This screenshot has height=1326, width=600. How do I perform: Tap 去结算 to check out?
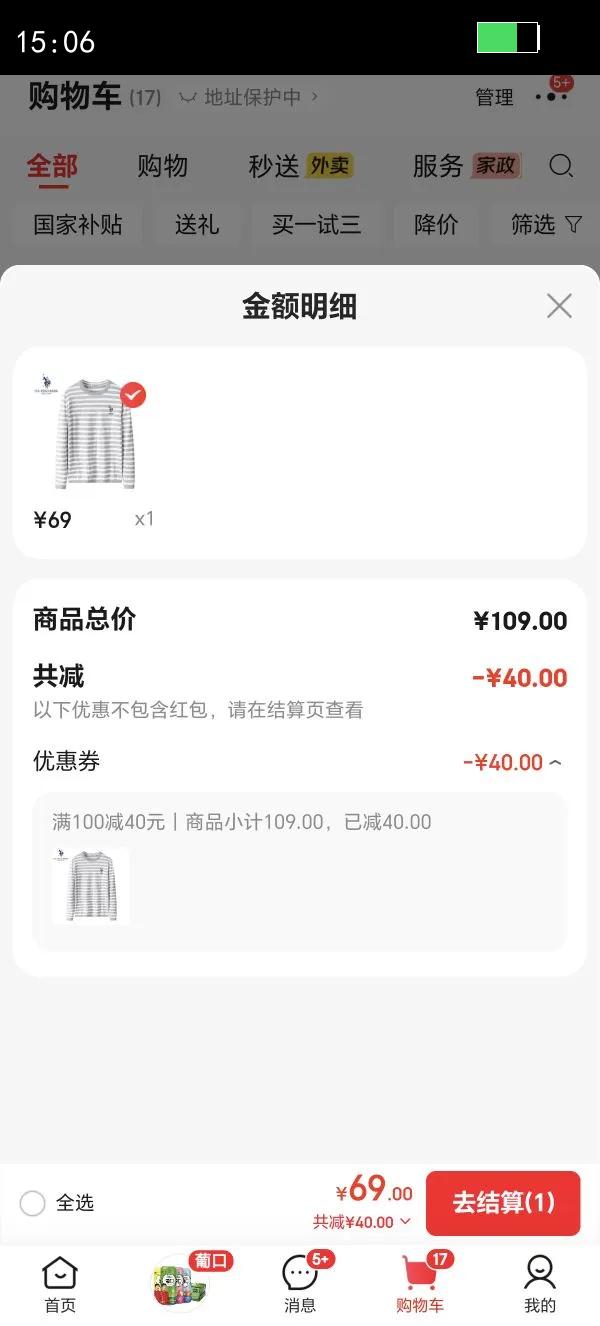(503, 1203)
